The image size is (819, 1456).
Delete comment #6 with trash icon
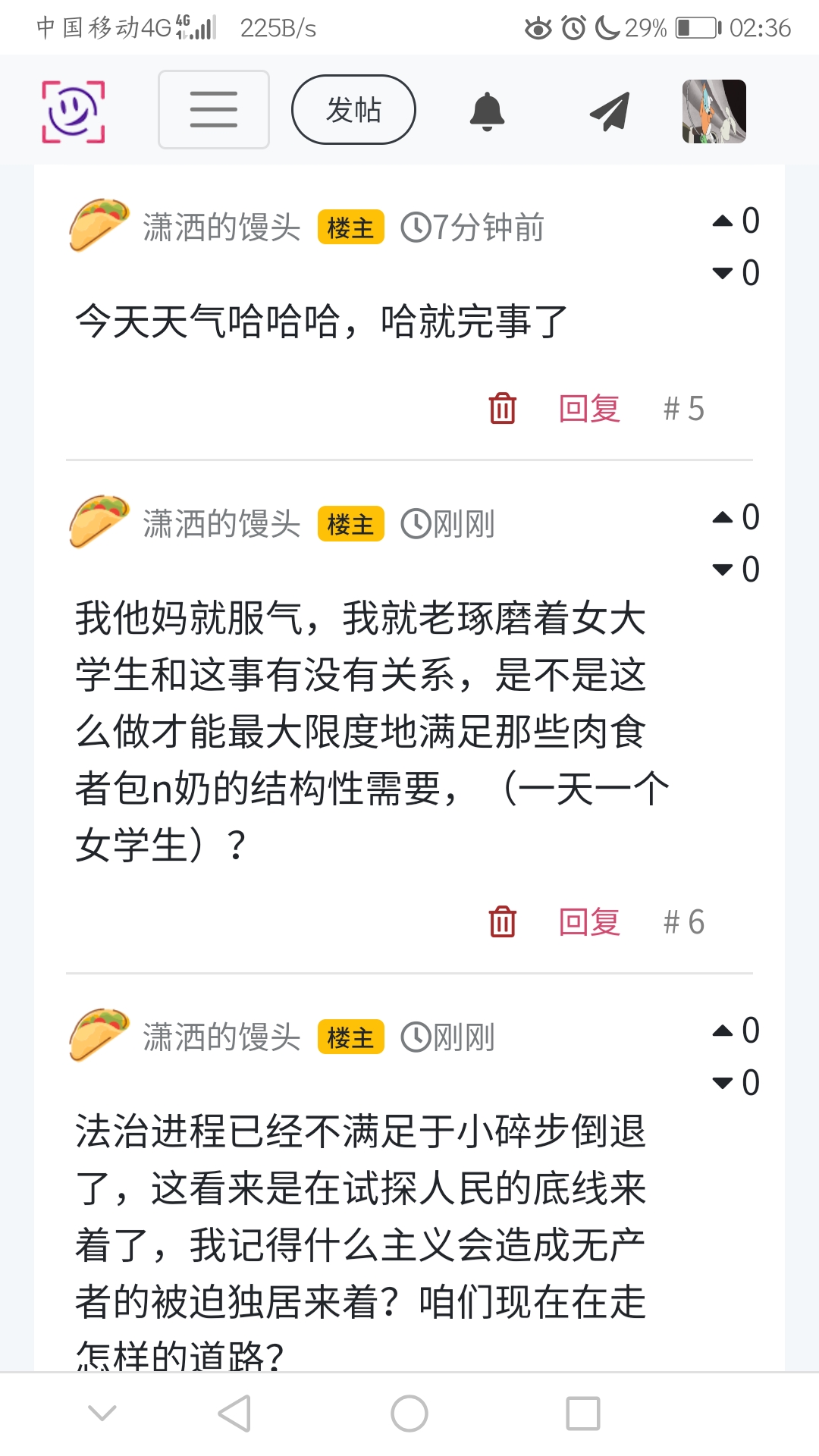point(502,922)
